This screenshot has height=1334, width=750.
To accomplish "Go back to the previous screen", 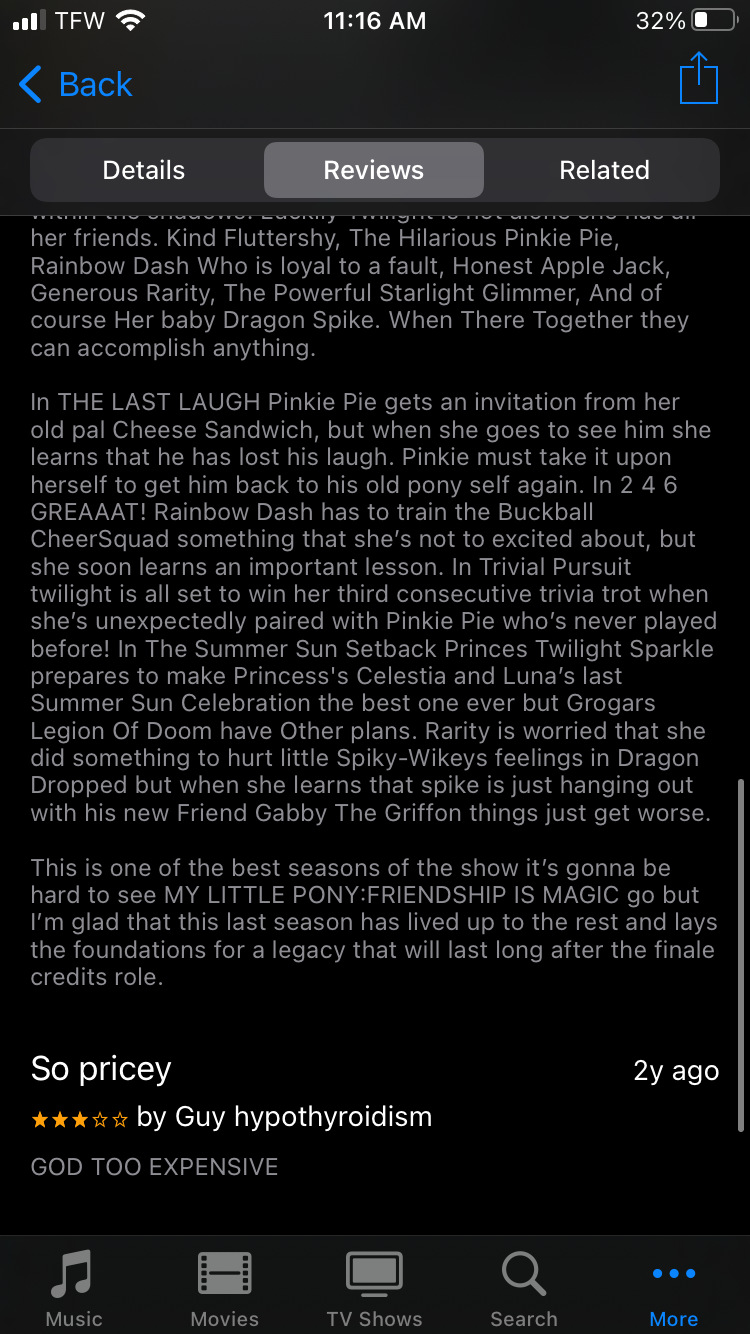I will coord(75,85).
